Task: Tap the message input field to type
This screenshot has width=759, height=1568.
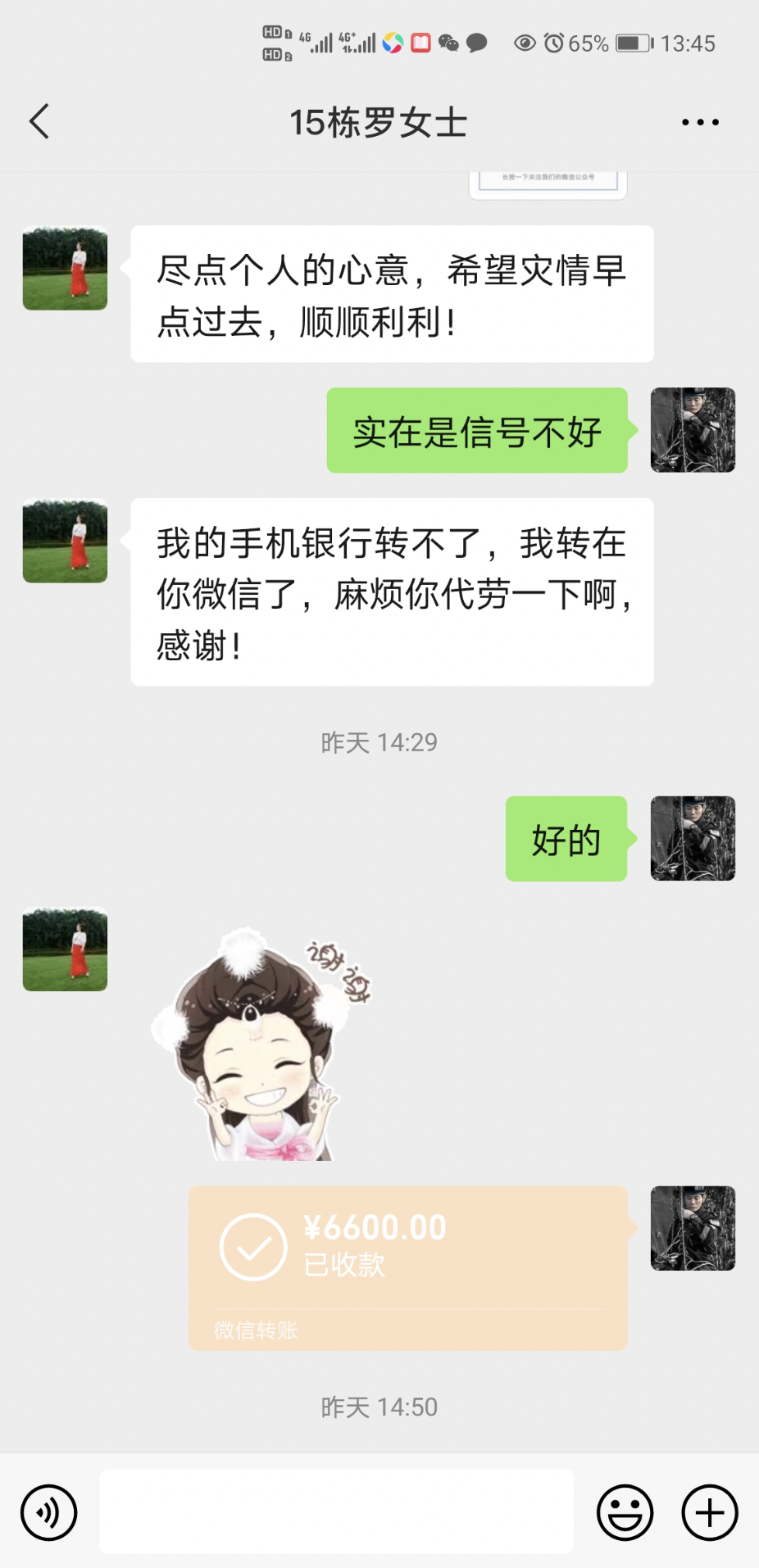Action: (x=336, y=1512)
